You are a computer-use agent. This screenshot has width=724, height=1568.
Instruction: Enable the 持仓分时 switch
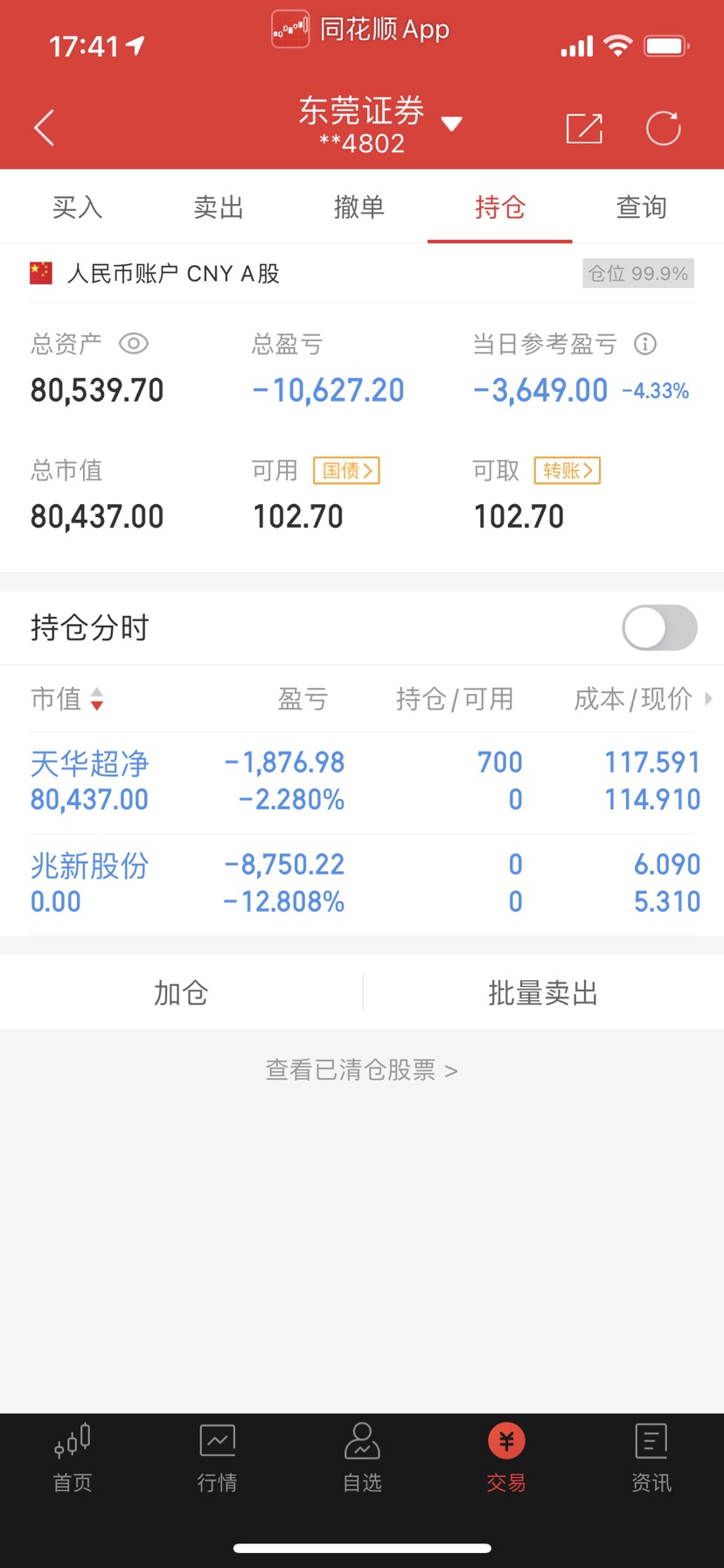659,628
